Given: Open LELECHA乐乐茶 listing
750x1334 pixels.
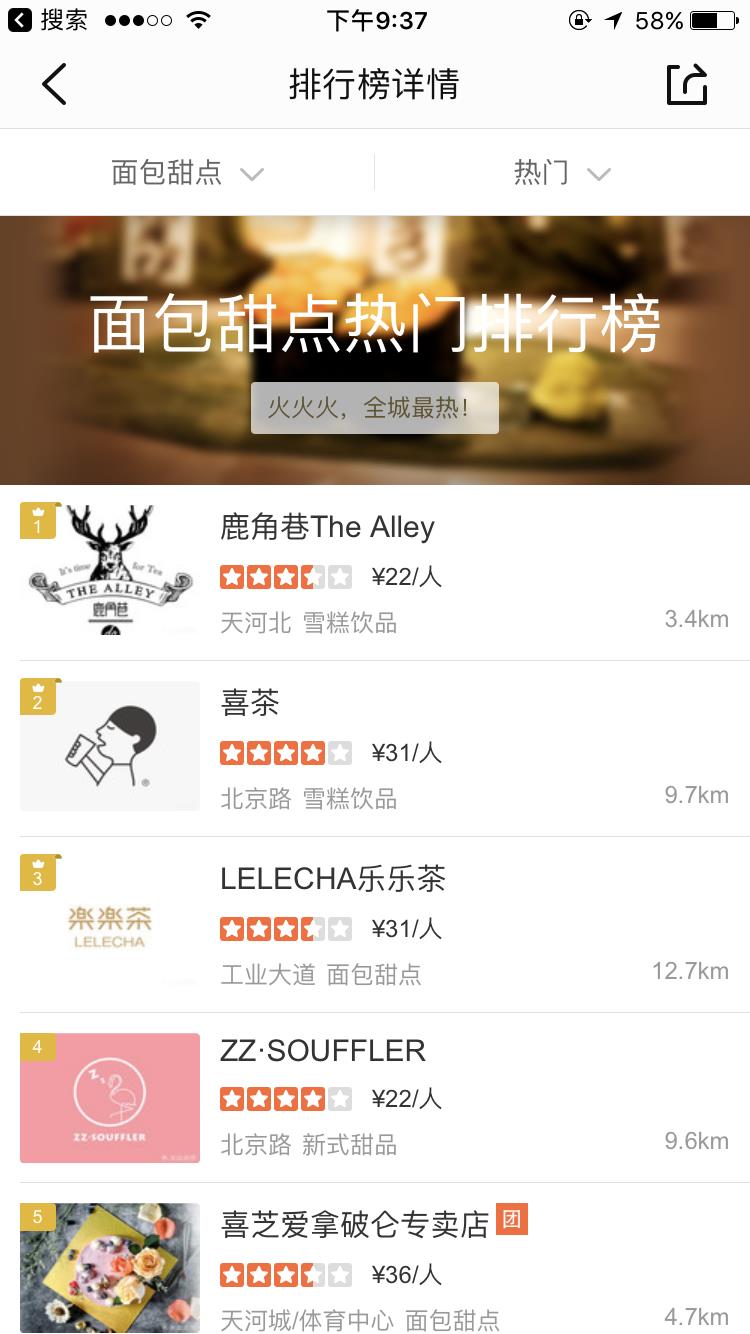Looking at the screenshot, I should click(x=375, y=925).
